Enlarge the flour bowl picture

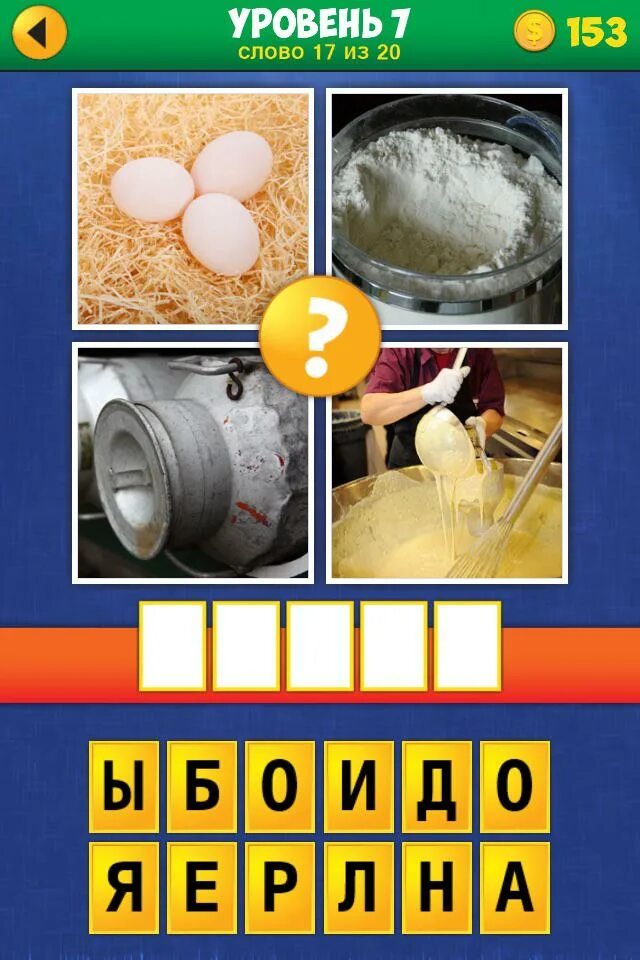pyautogui.click(x=447, y=208)
